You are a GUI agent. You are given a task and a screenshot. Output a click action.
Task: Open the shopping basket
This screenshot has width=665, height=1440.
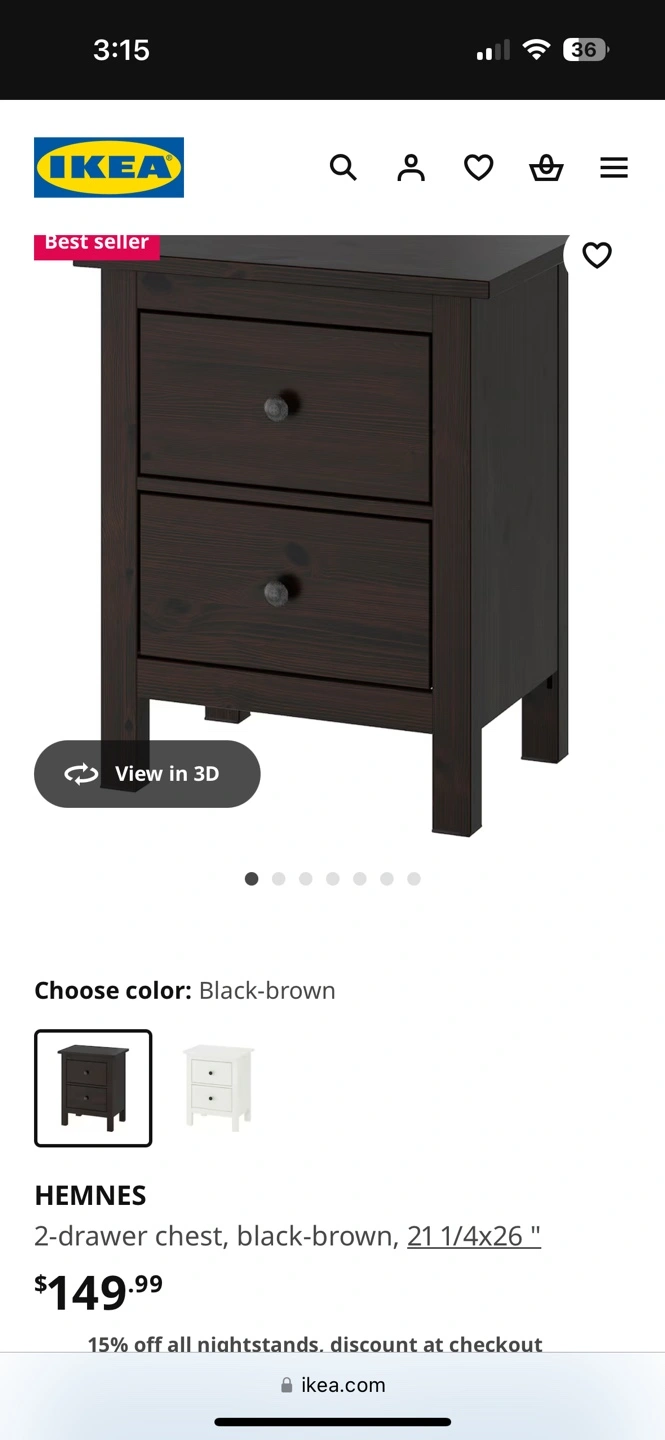pos(546,167)
